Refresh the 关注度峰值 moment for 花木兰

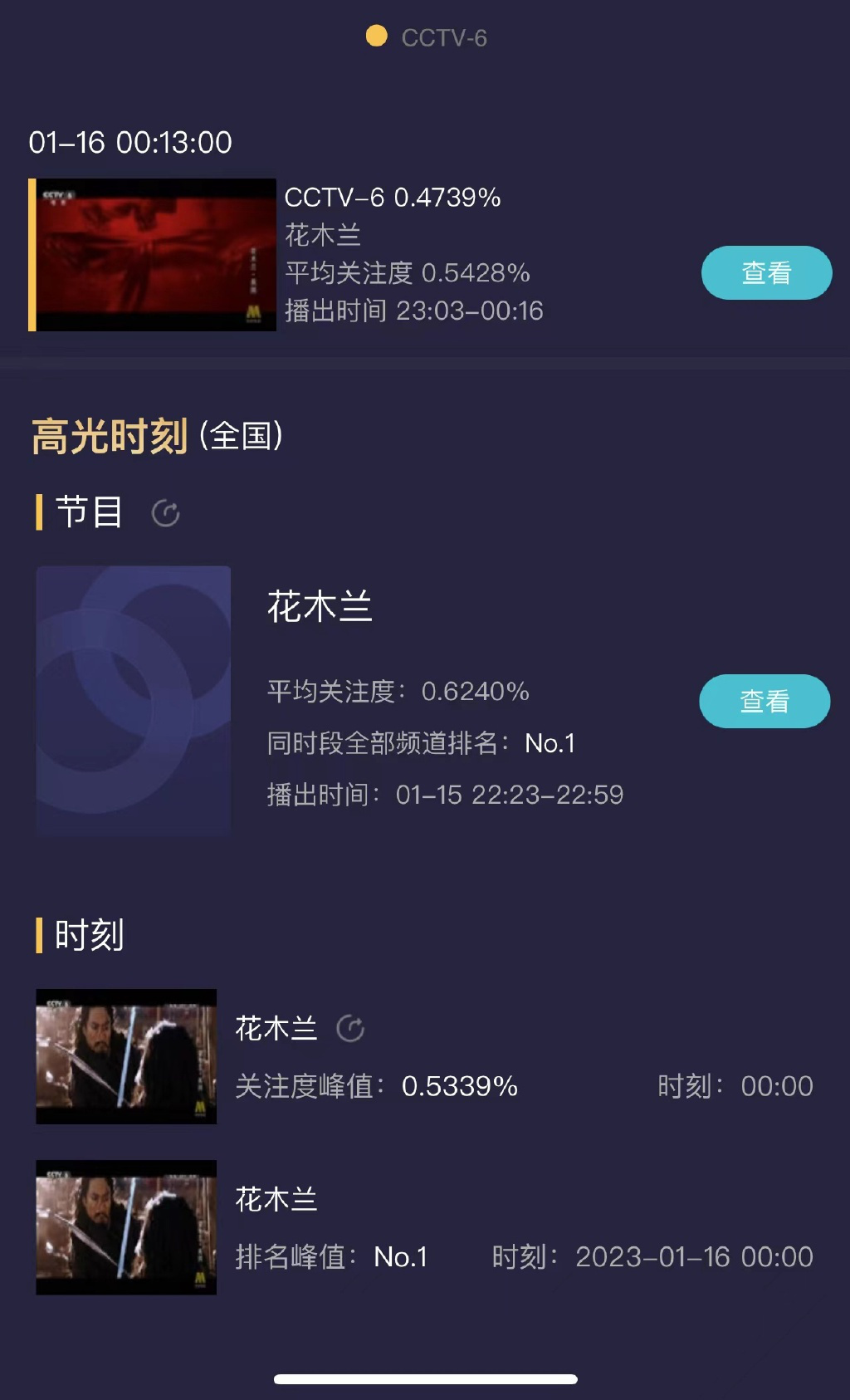click(350, 1029)
